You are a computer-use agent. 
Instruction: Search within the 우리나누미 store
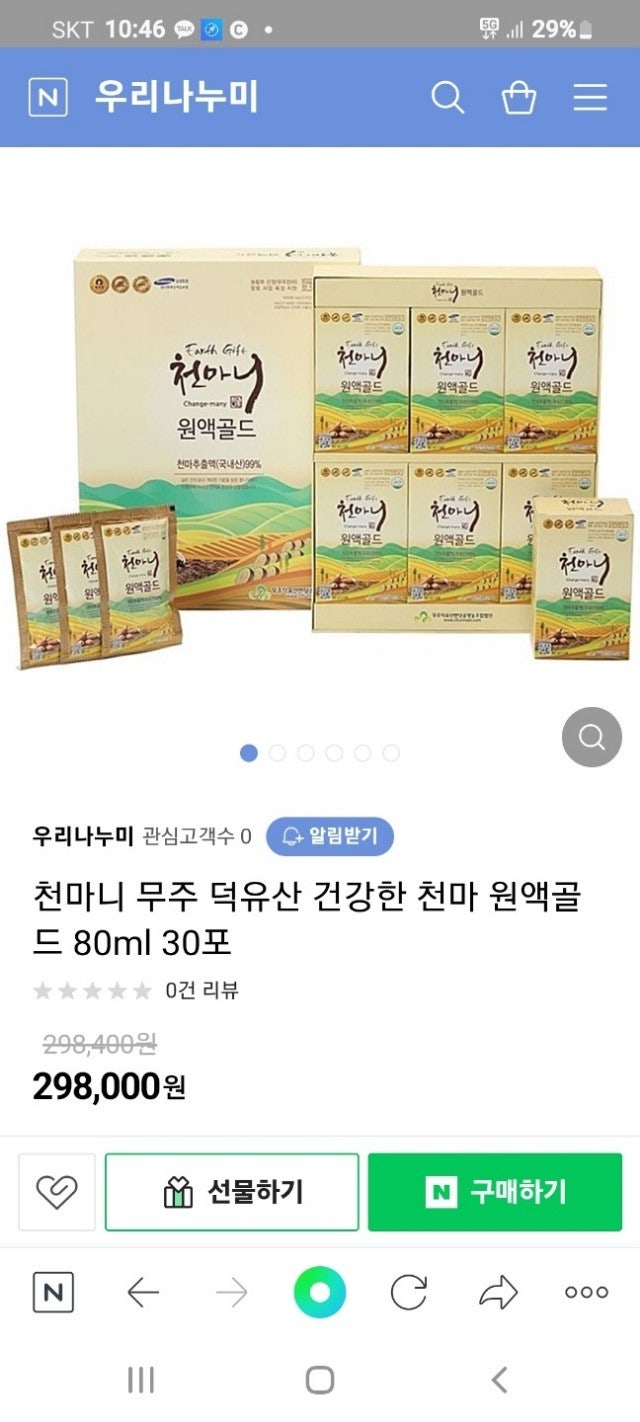pos(447,98)
